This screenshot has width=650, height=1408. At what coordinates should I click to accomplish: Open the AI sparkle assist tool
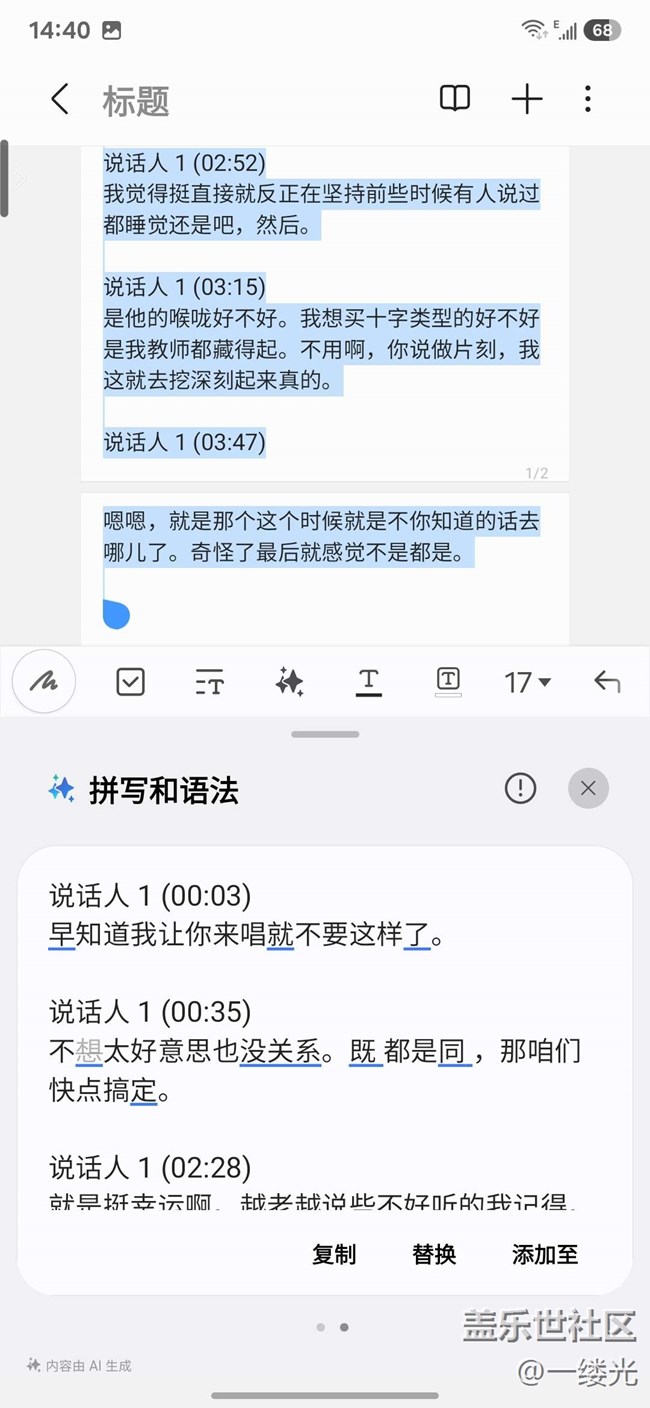pyautogui.click(x=289, y=682)
